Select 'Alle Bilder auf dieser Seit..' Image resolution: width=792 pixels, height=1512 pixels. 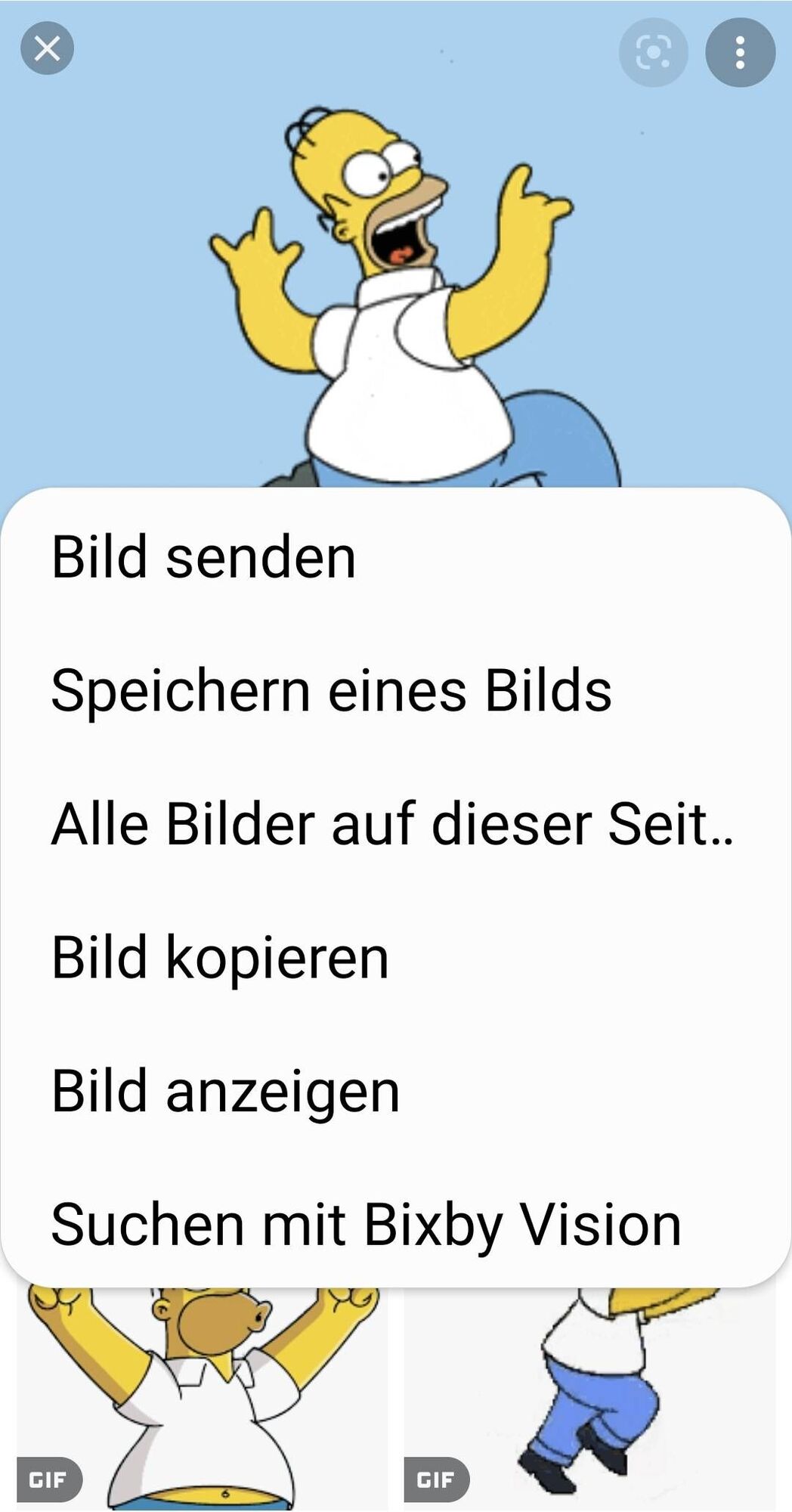(391, 824)
